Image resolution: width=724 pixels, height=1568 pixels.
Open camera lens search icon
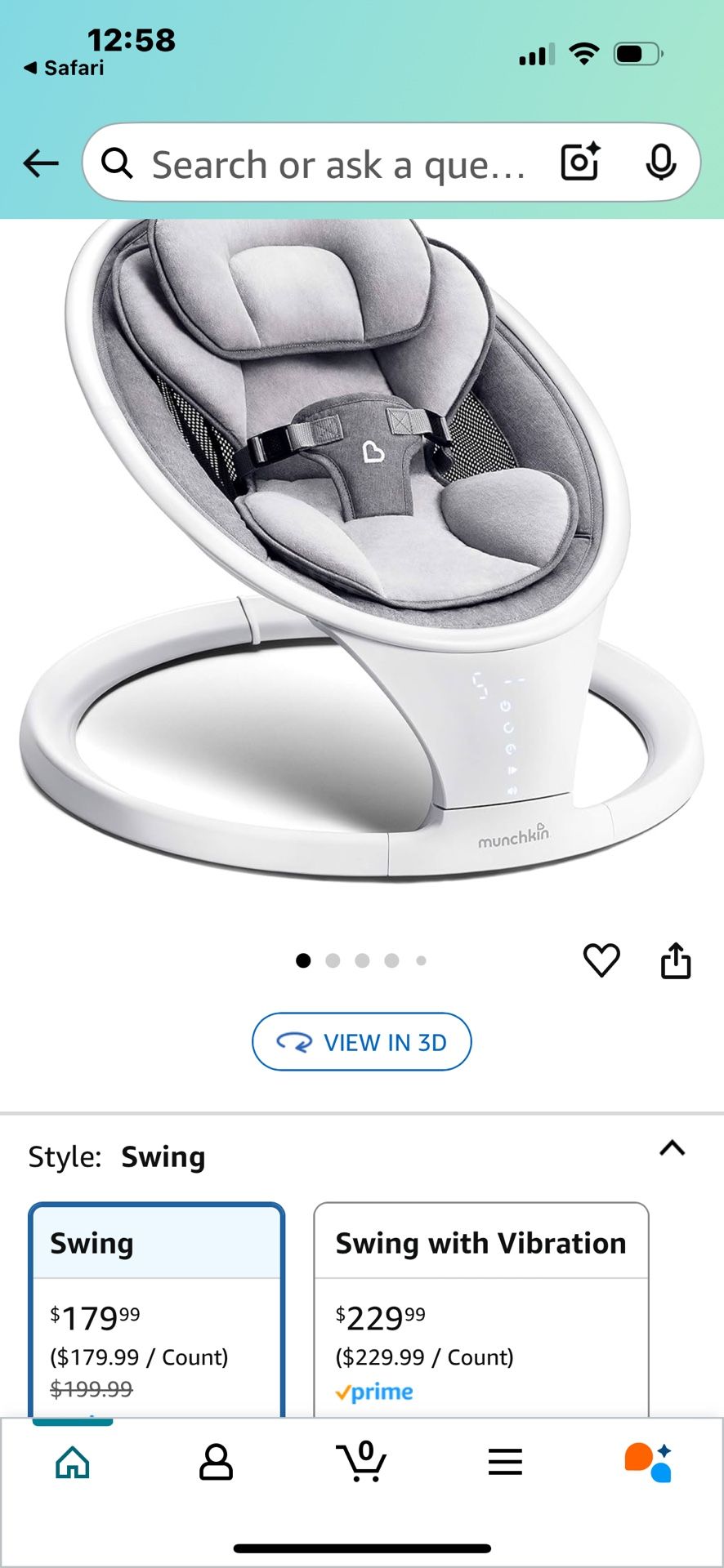[x=580, y=162]
